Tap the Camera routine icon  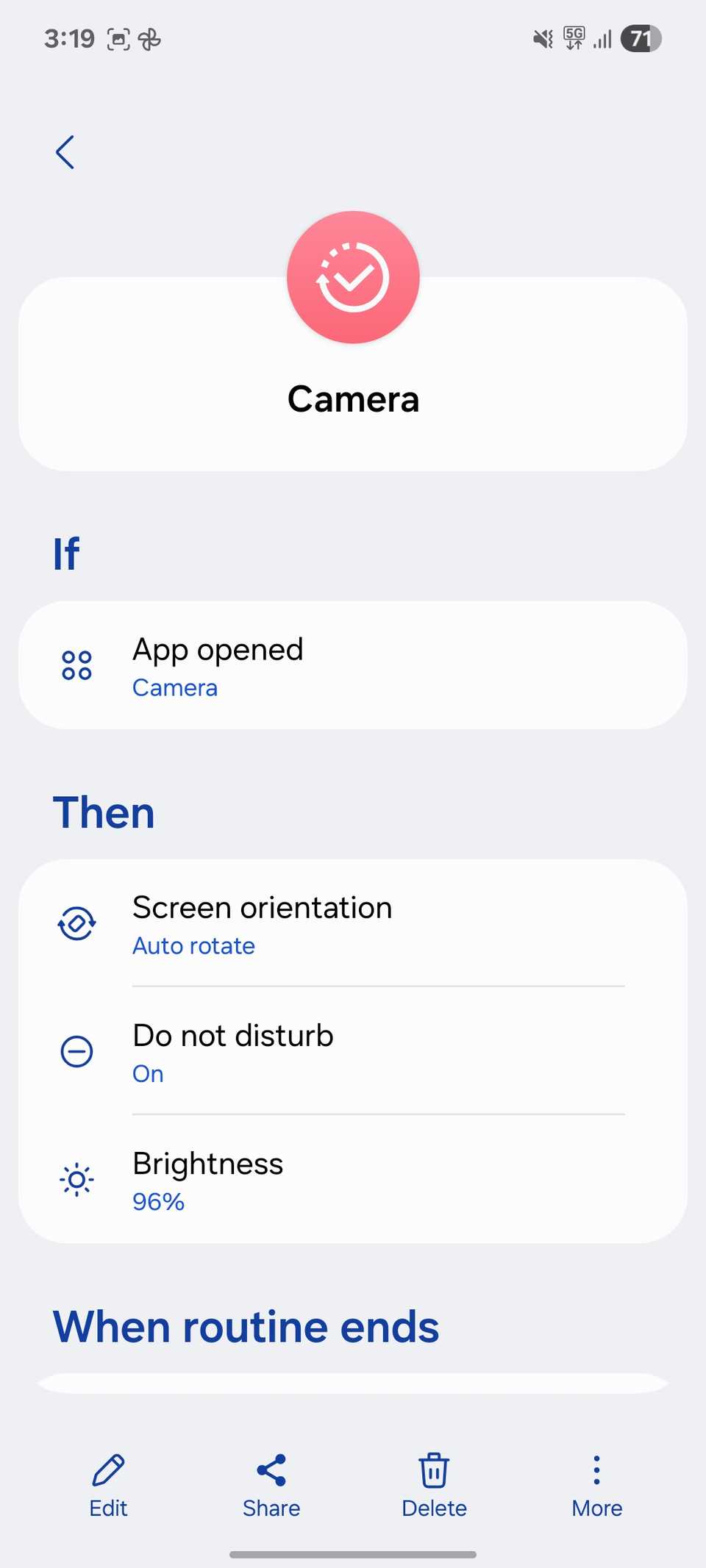coord(353,277)
